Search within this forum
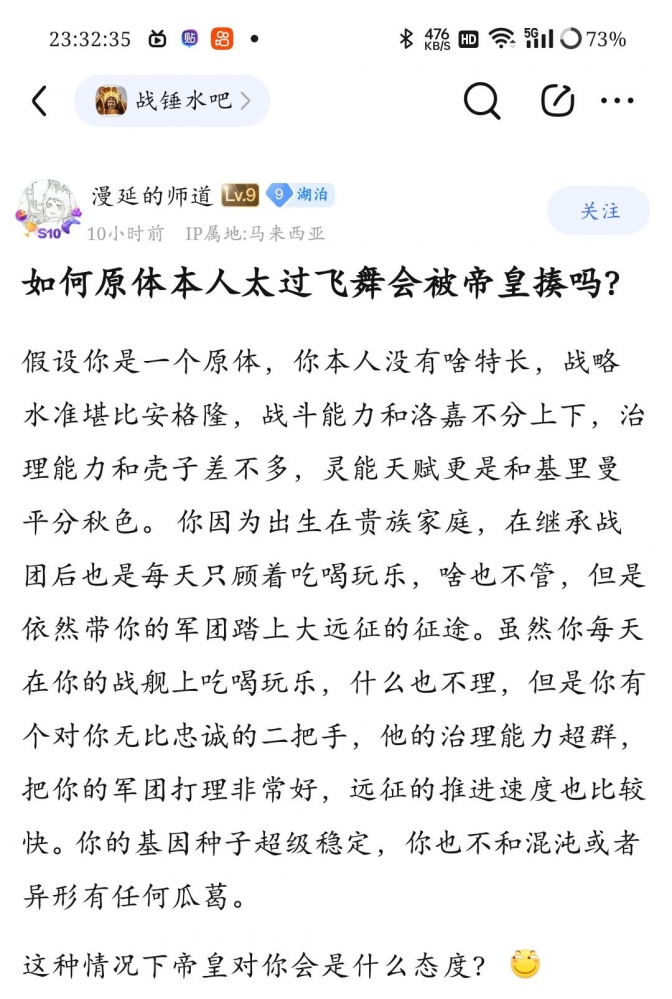The height and width of the screenshot is (999, 672). [x=482, y=100]
